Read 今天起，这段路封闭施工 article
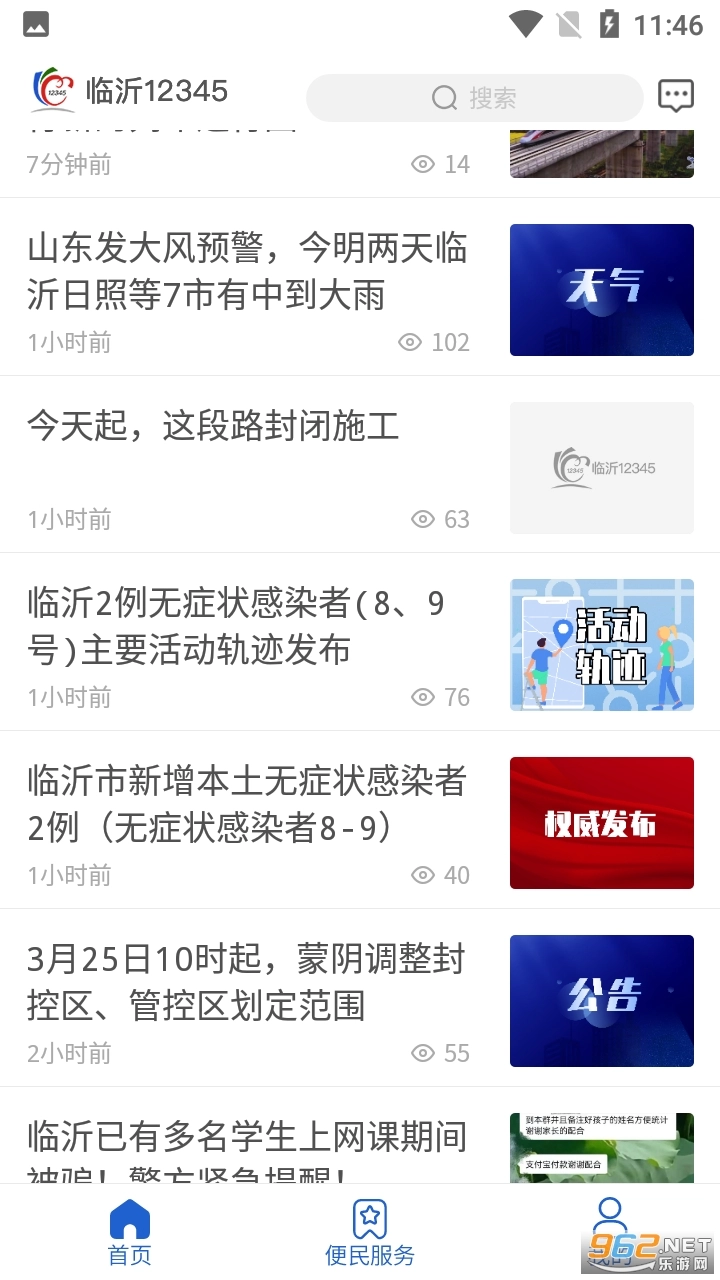Screen dimensions: 720x1280 (213, 427)
